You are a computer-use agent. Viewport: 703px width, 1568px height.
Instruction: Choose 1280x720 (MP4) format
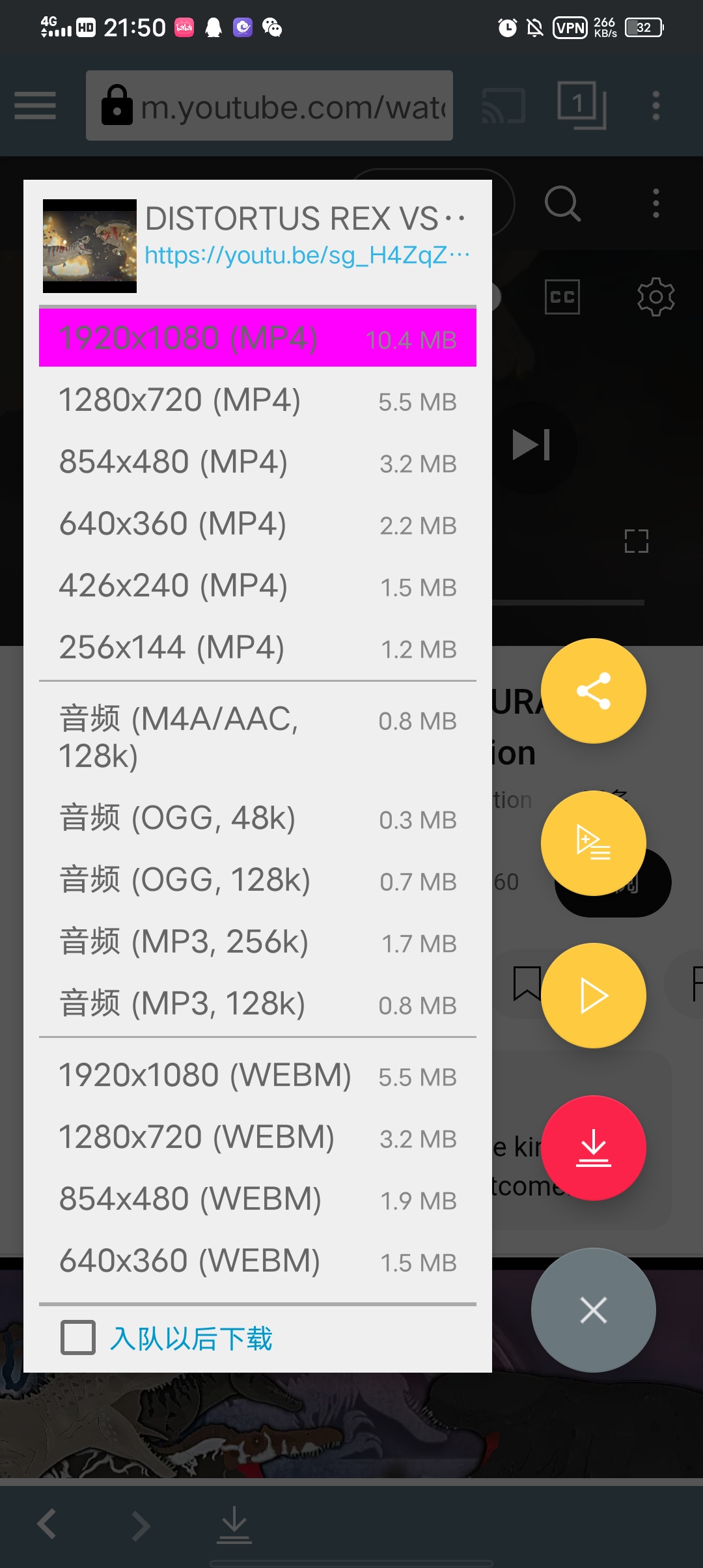(x=257, y=400)
